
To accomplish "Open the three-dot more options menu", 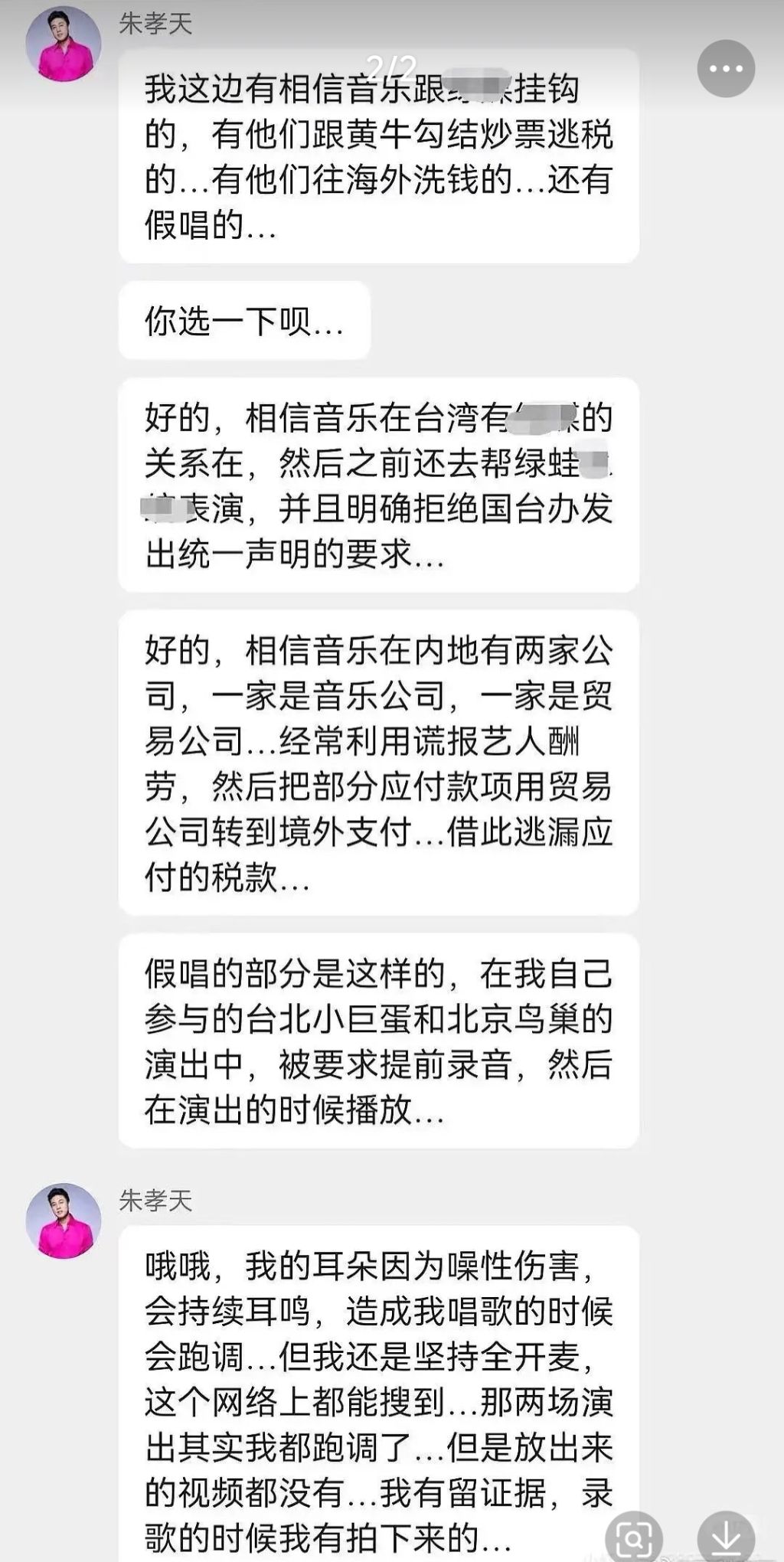I will [x=726, y=69].
